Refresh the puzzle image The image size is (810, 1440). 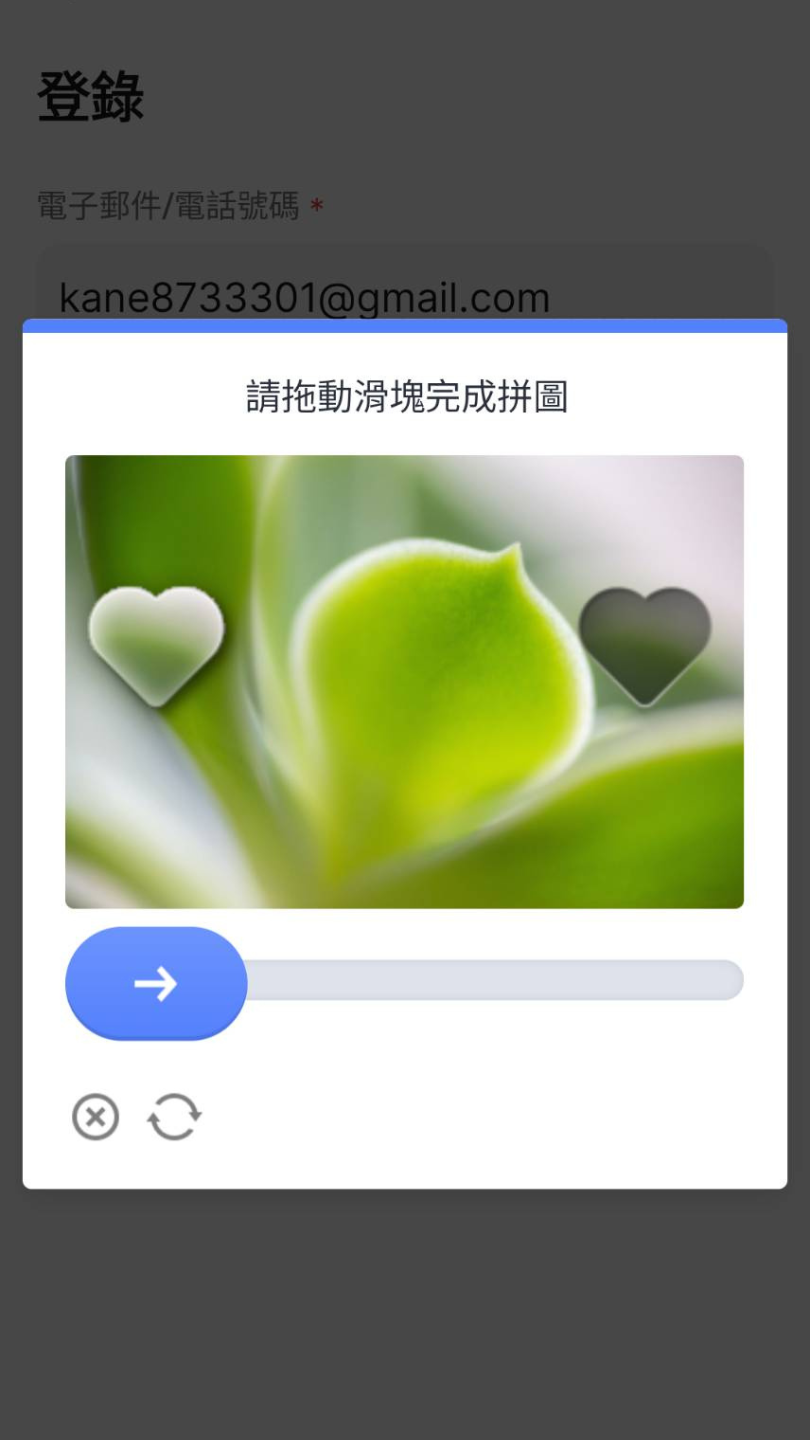[x=174, y=1117]
